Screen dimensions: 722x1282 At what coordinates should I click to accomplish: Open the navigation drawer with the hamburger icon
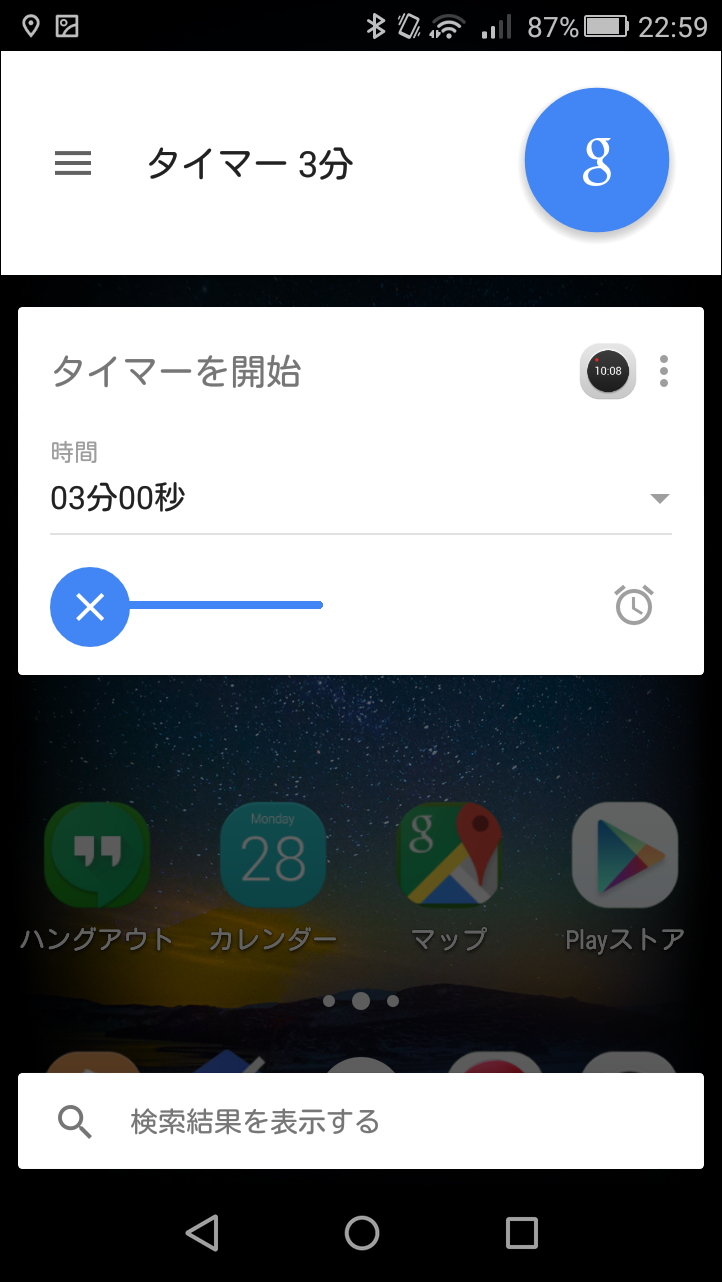(x=72, y=164)
